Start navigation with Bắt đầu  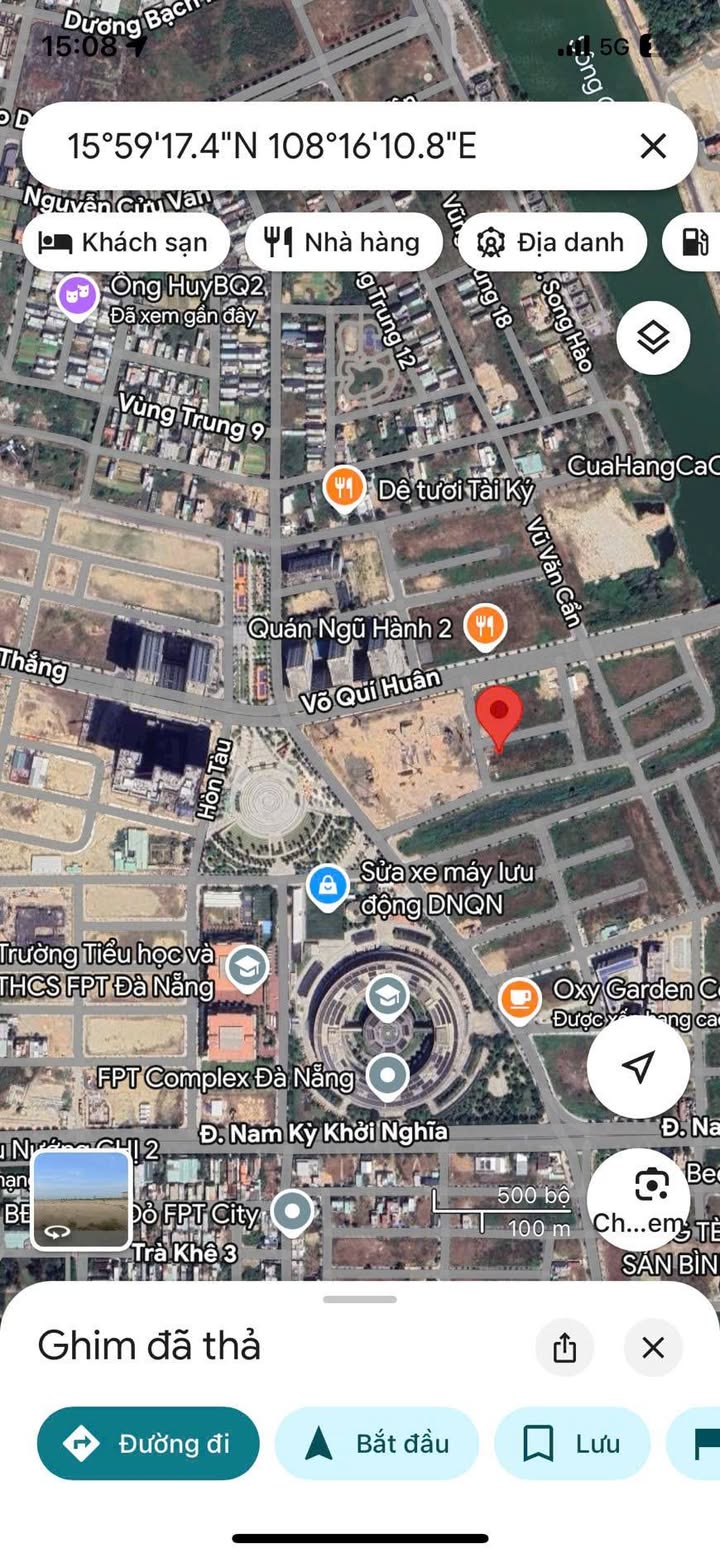pyautogui.click(x=377, y=1443)
